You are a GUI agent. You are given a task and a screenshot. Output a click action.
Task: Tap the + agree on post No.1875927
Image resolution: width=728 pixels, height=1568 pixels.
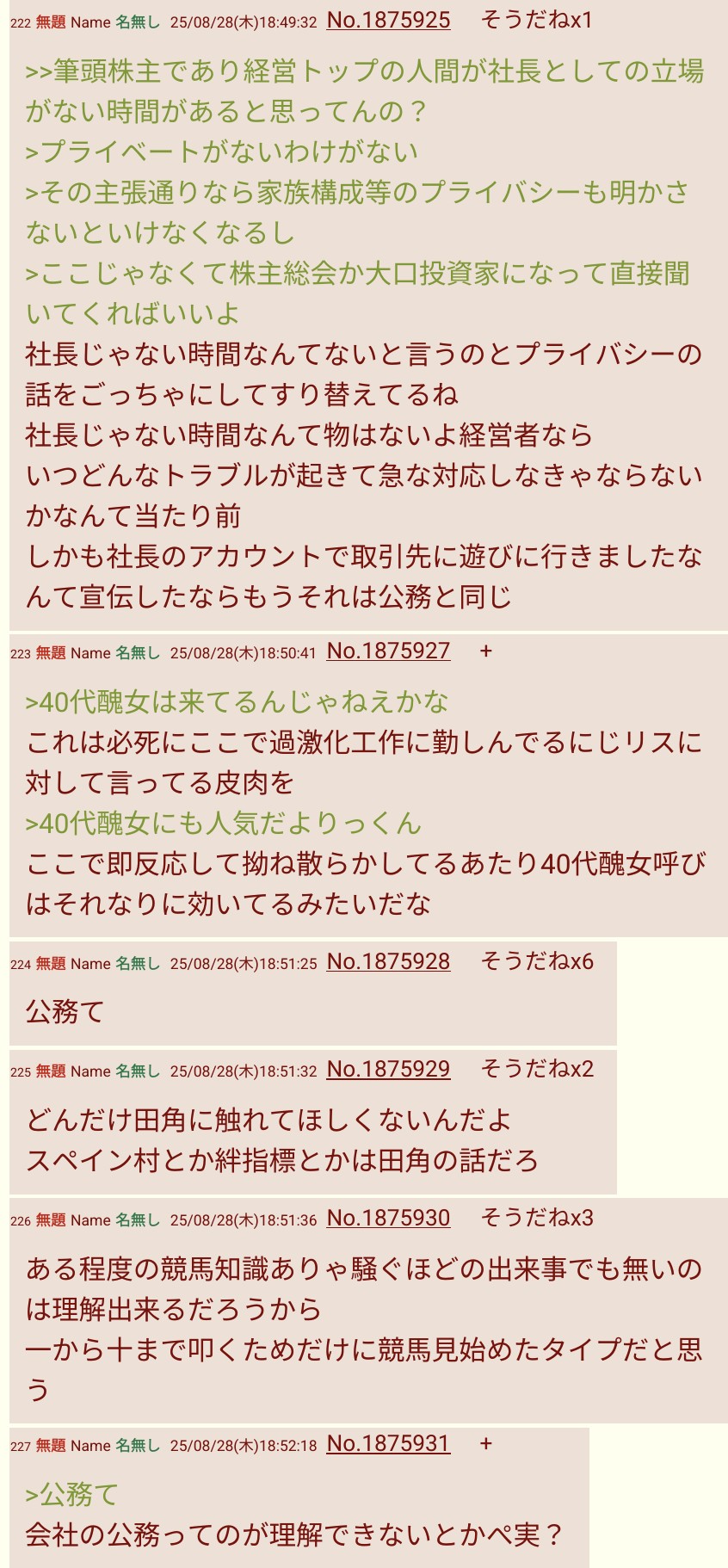pyautogui.click(x=486, y=651)
